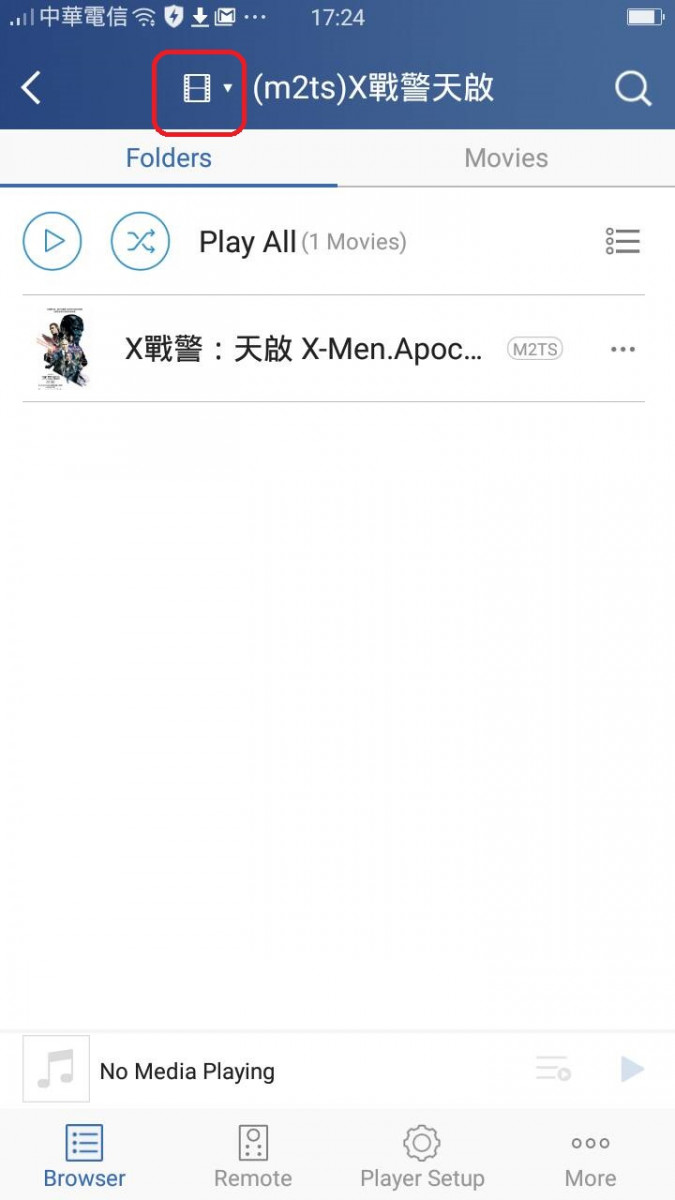Change the list view layout

point(622,241)
